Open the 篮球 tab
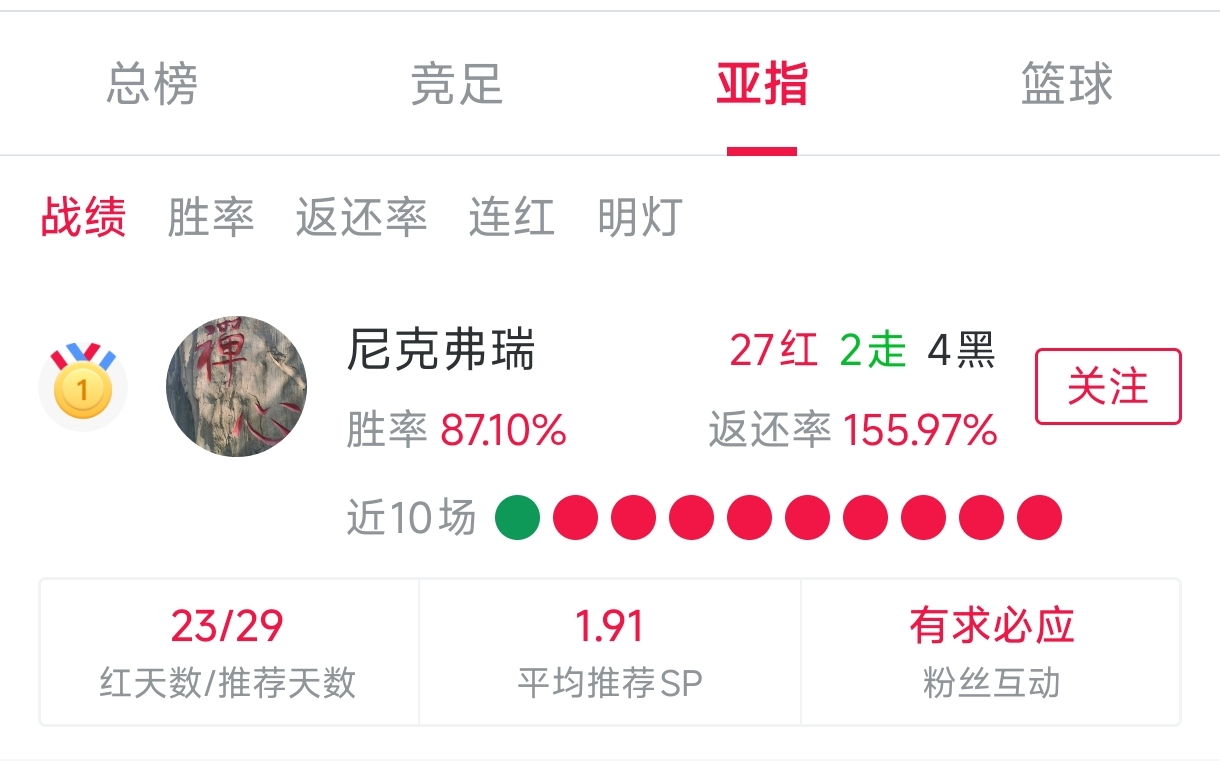 [1066, 84]
